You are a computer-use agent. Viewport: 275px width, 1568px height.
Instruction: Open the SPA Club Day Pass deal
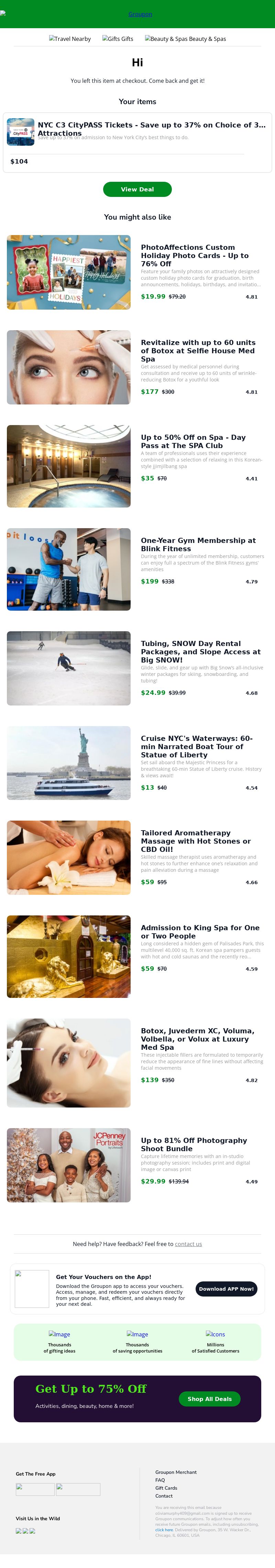194,441
